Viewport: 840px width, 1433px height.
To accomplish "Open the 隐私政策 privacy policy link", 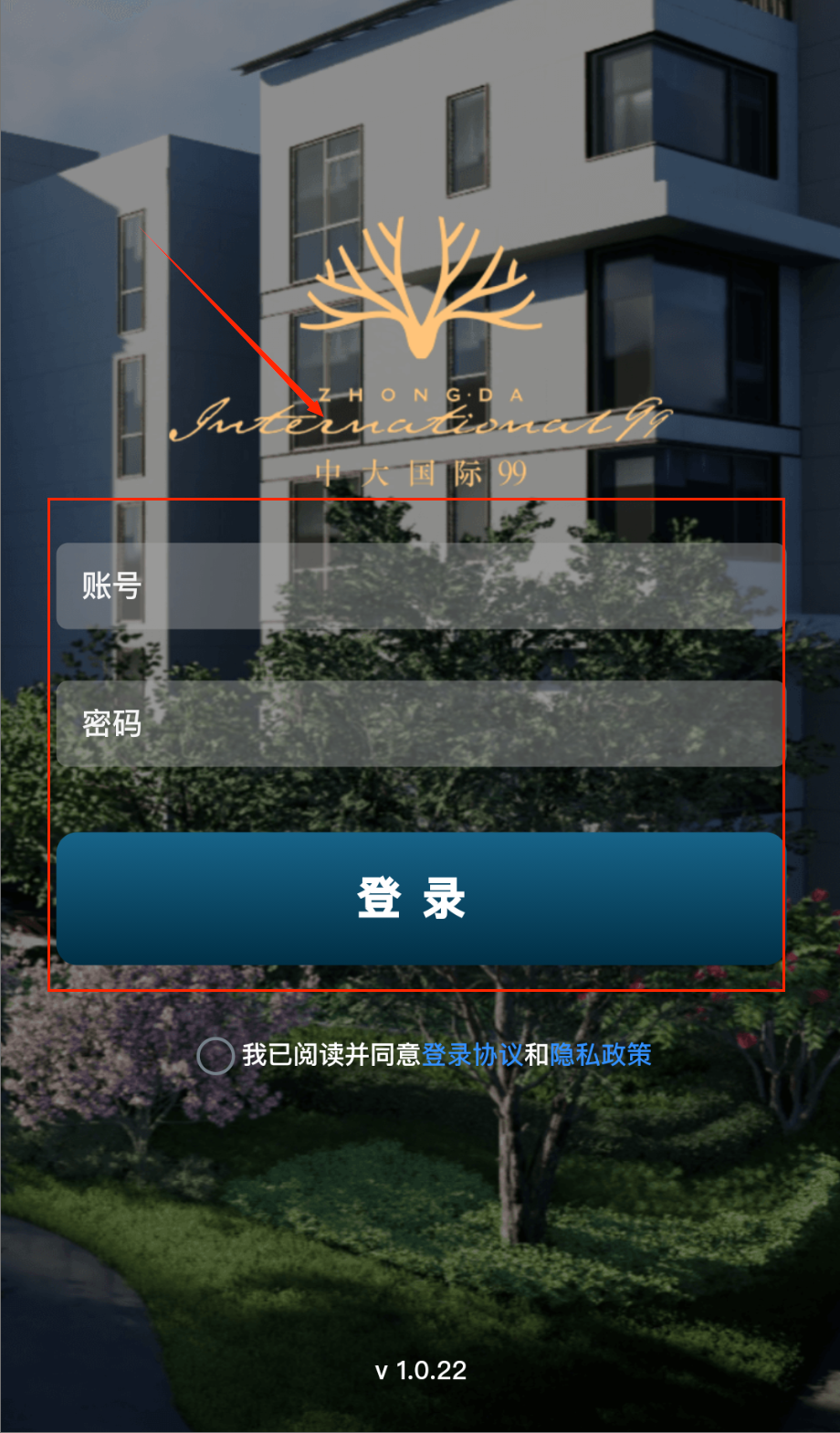I will [601, 1056].
